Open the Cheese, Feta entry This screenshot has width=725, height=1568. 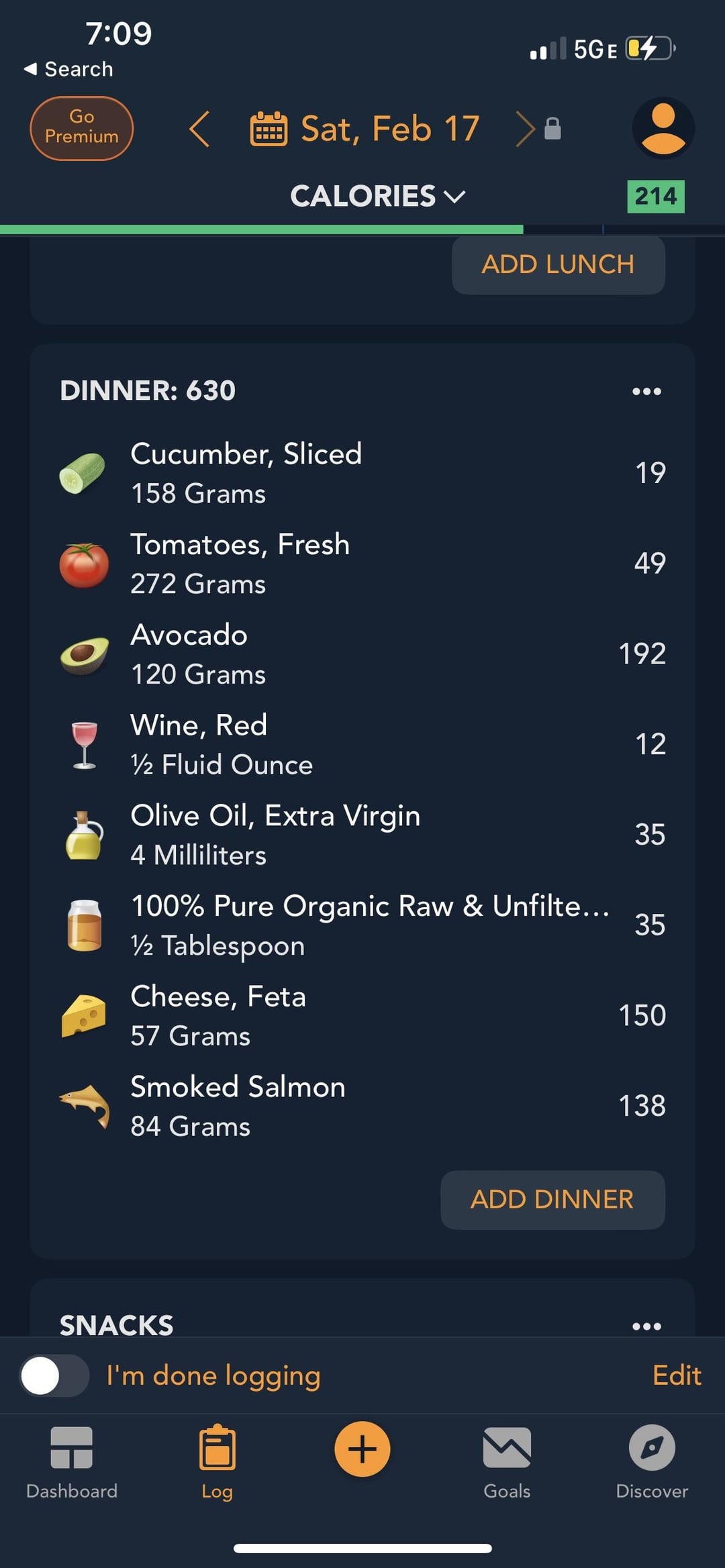pyautogui.click(x=362, y=1015)
